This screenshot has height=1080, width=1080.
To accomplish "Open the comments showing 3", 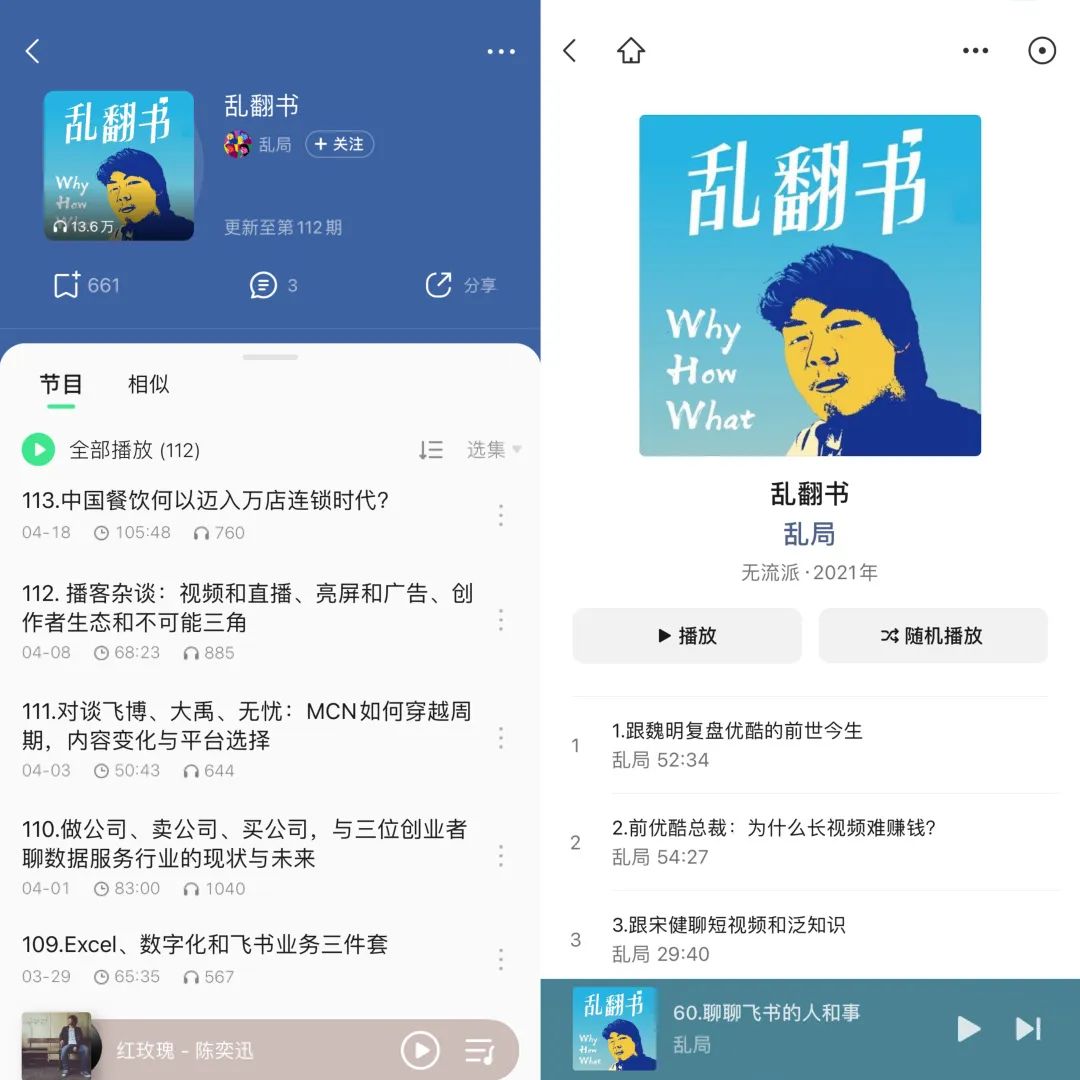I will (x=273, y=285).
